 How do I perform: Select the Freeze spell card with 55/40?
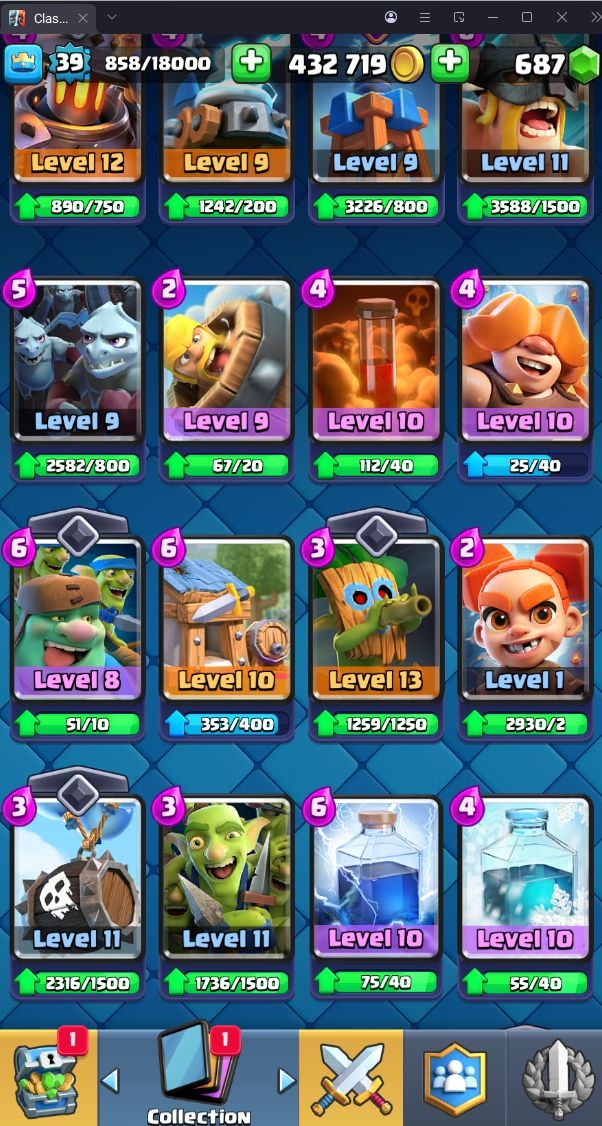click(x=525, y=878)
